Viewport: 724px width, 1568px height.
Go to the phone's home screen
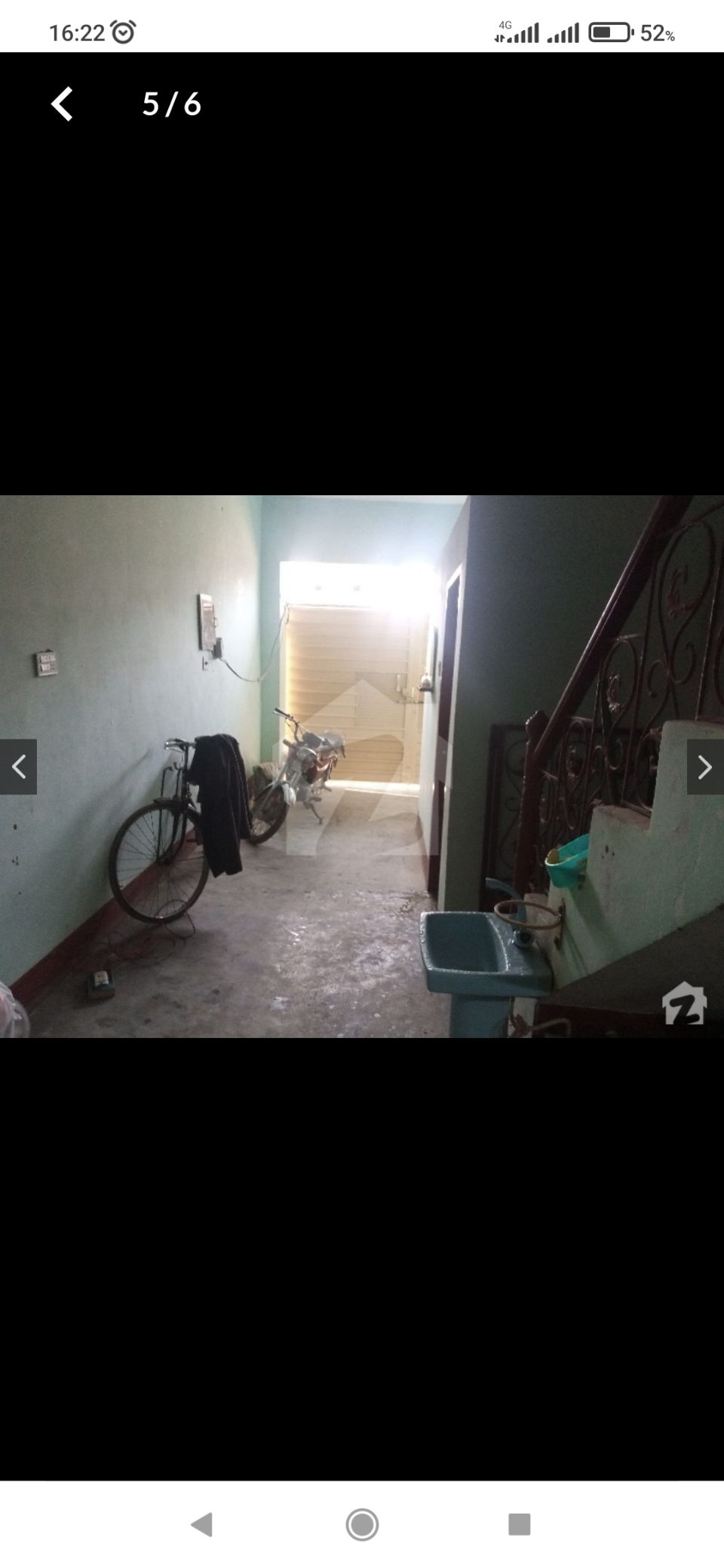click(362, 1524)
